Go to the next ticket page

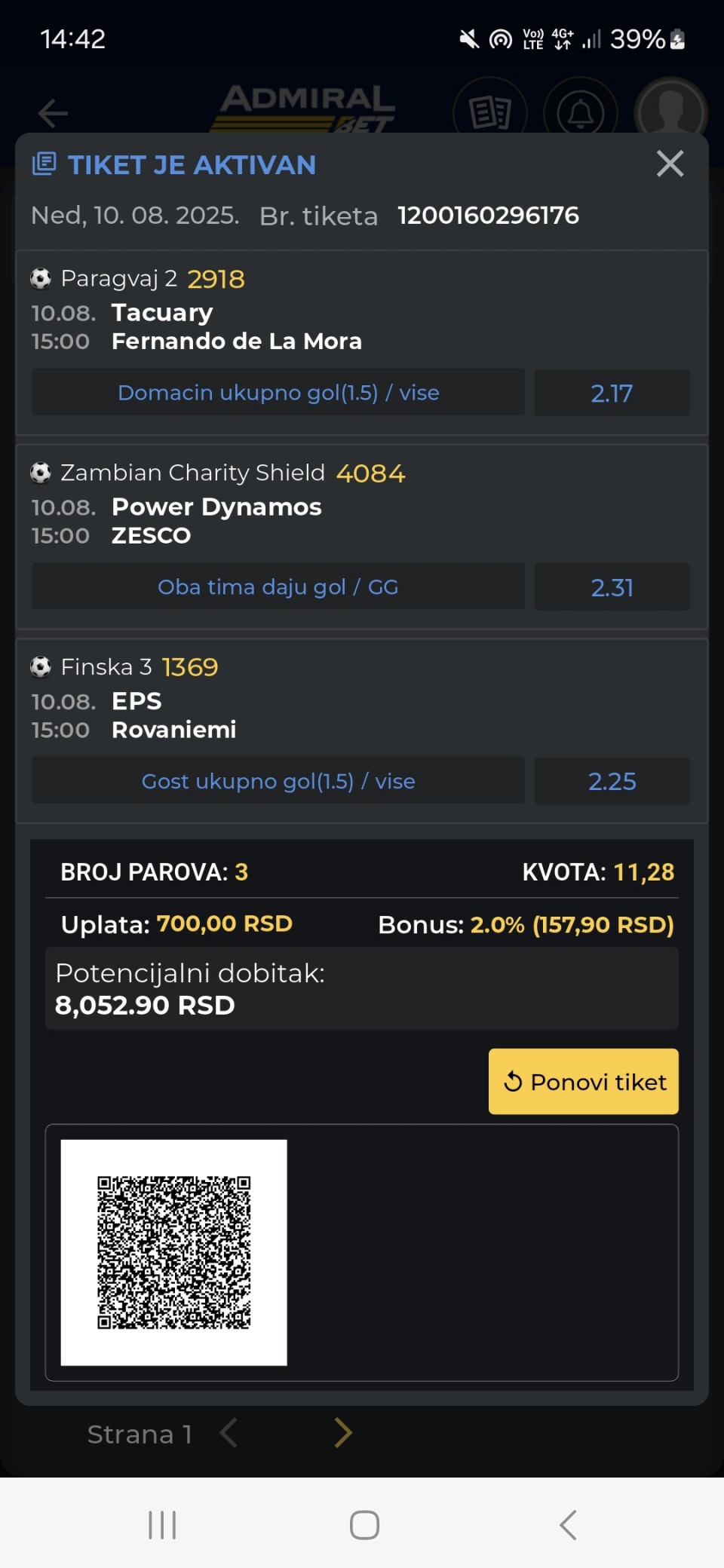[343, 1433]
